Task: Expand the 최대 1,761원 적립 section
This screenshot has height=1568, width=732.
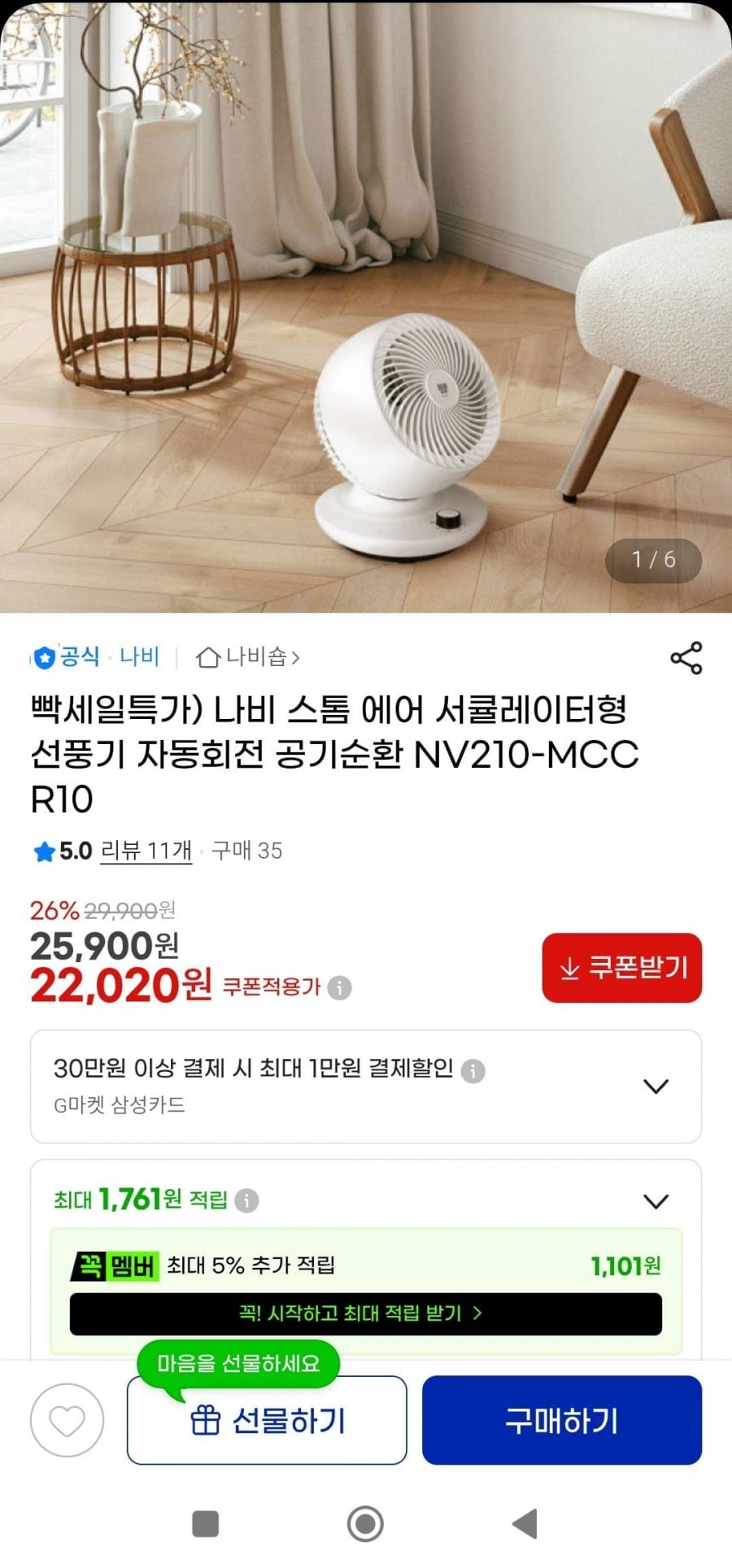Action: click(656, 1201)
